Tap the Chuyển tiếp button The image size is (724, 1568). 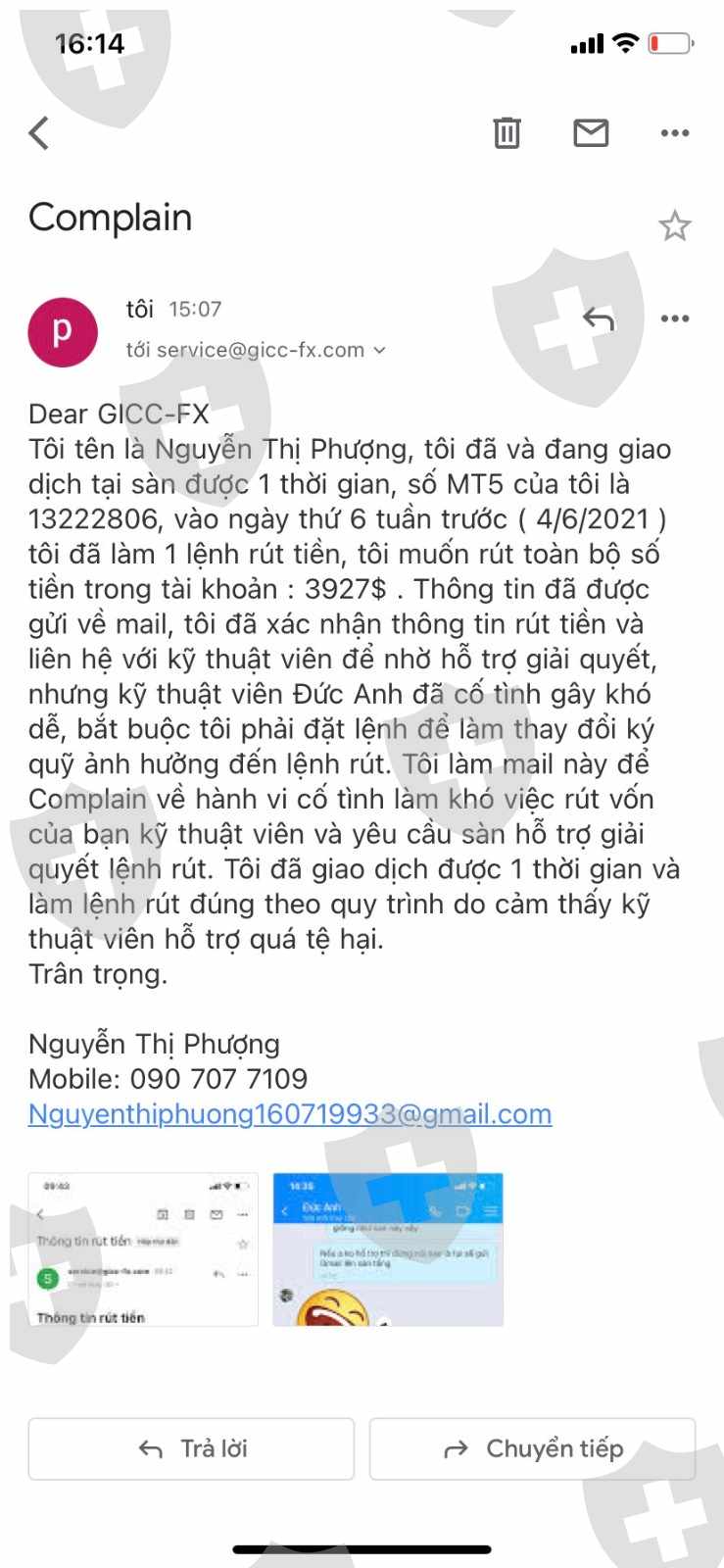[x=532, y=1448]
